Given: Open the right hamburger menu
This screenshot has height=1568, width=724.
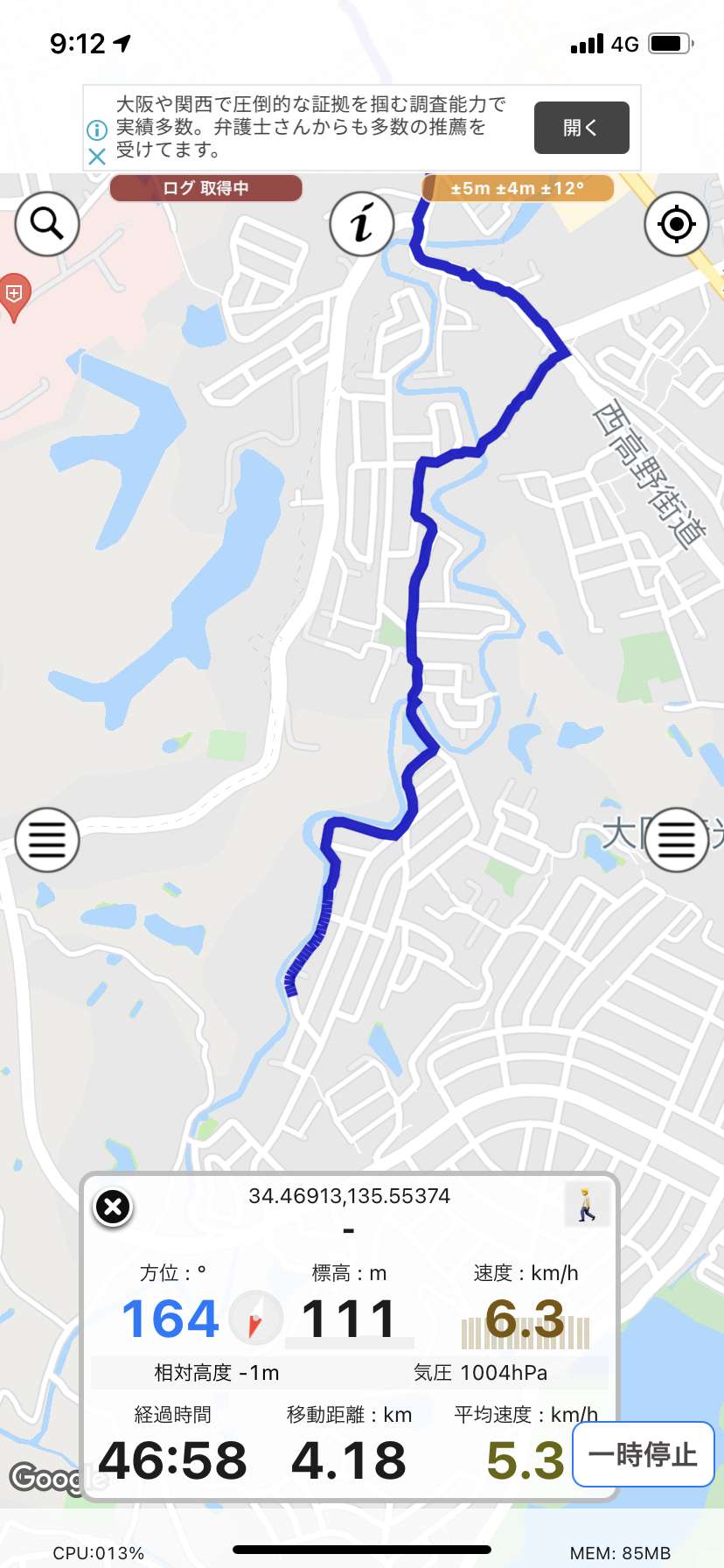Looking at the screenshot, I should click(x=676, y=840).
